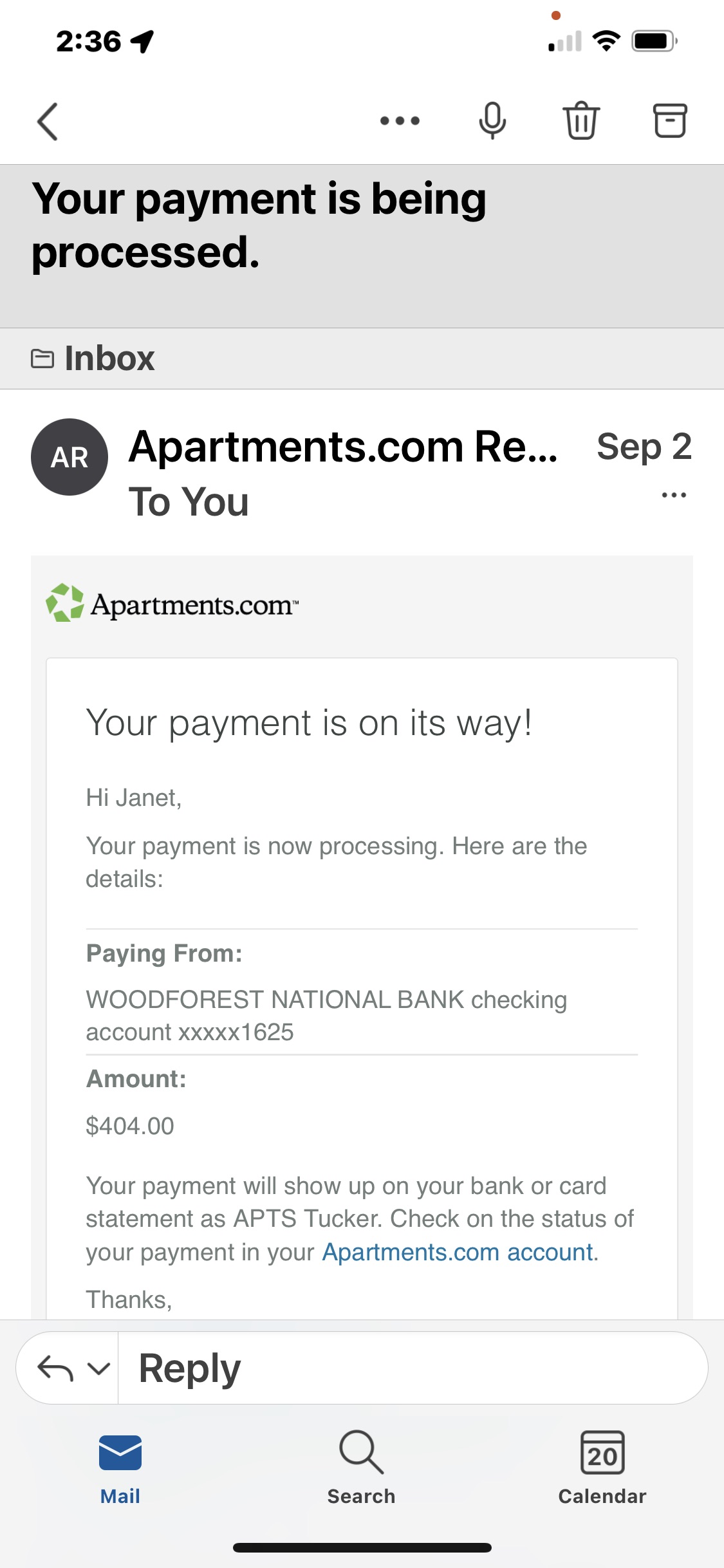Open the top toolbar overflow menu
This screenshot has width=724, height=1568.
pyautogui.click(x=400, y=120)
